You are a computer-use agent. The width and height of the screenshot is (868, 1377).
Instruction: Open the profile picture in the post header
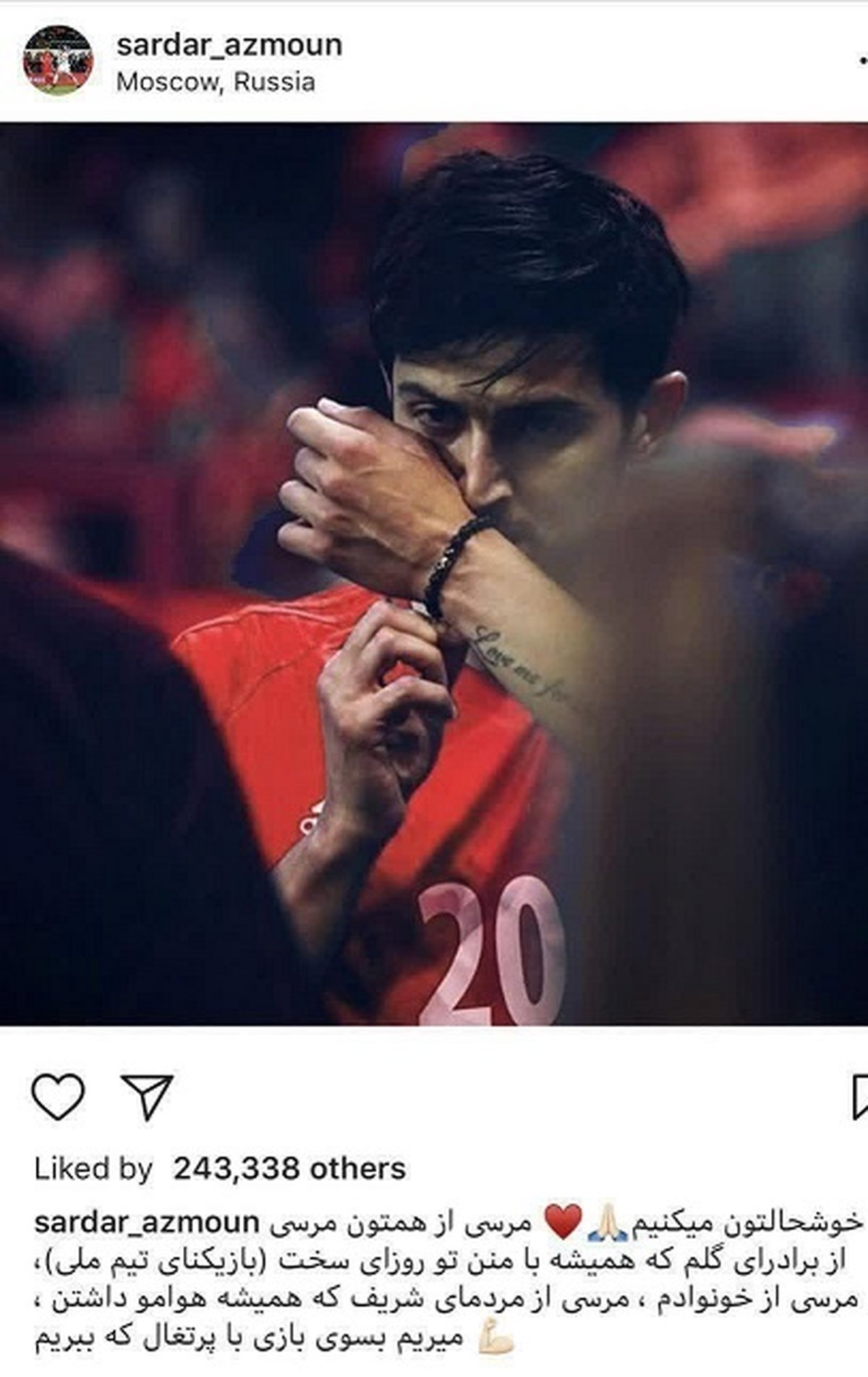[x=58, y=61]
